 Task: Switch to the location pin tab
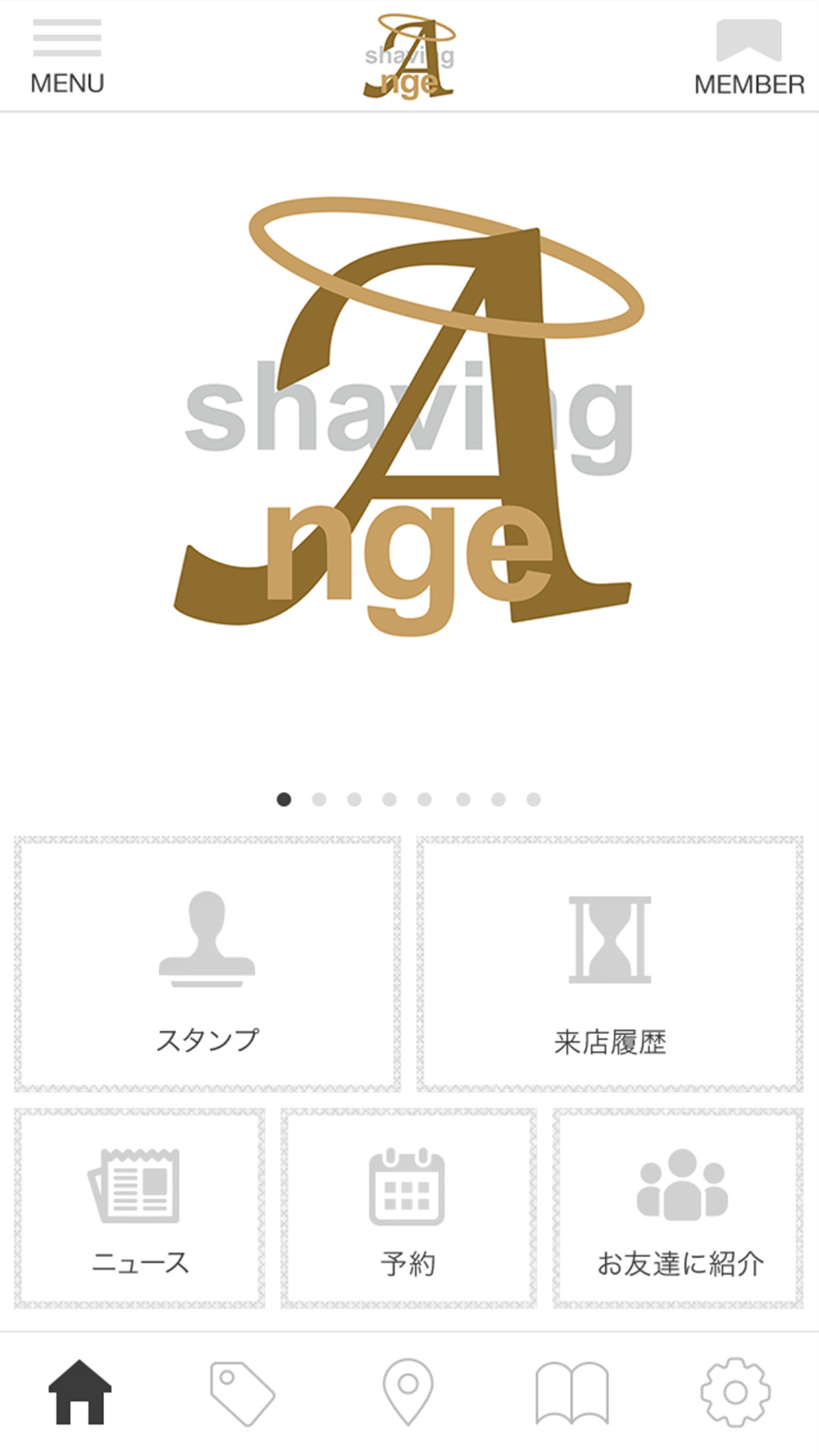point(408,1393)
